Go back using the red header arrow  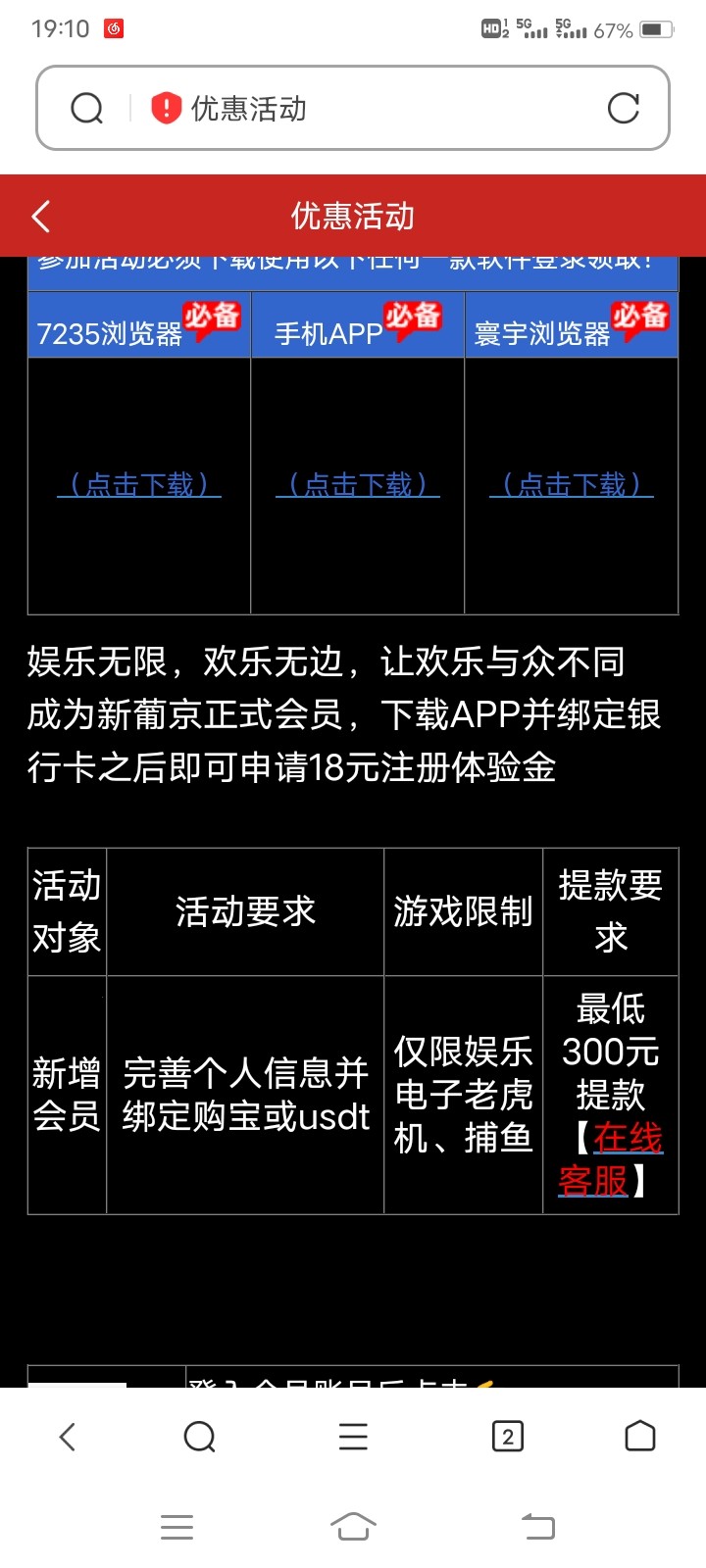41,217
